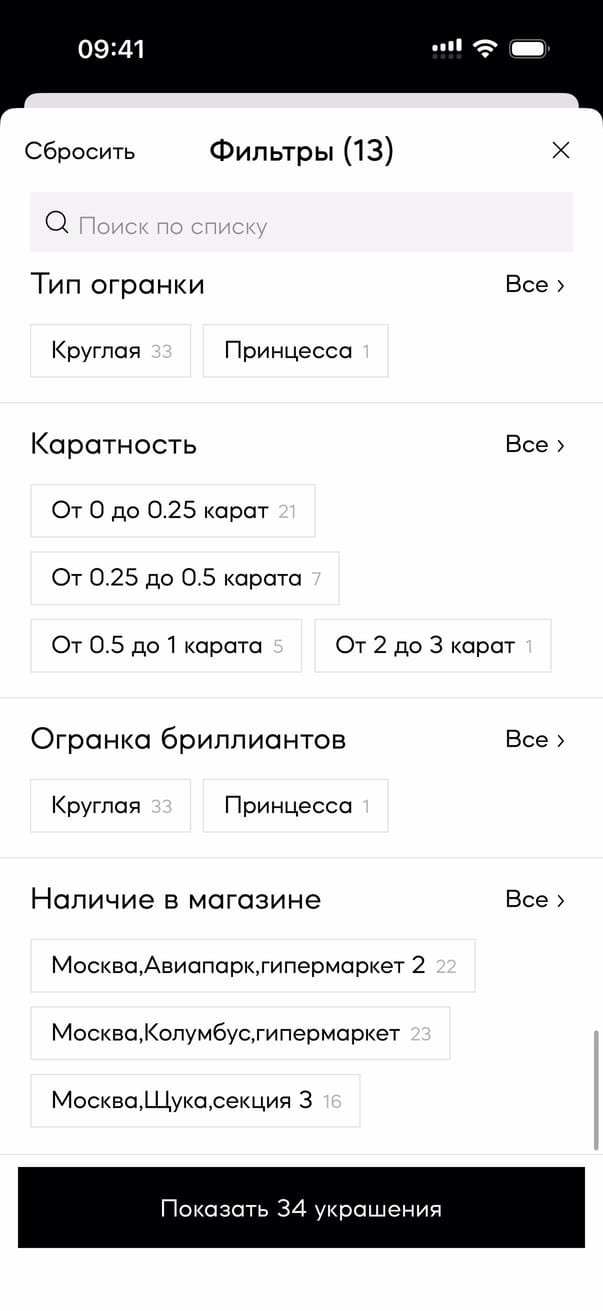
Task: Select Принцесса chip under Тип огранки
Action: pyautogui.click(x=295, y=351)
